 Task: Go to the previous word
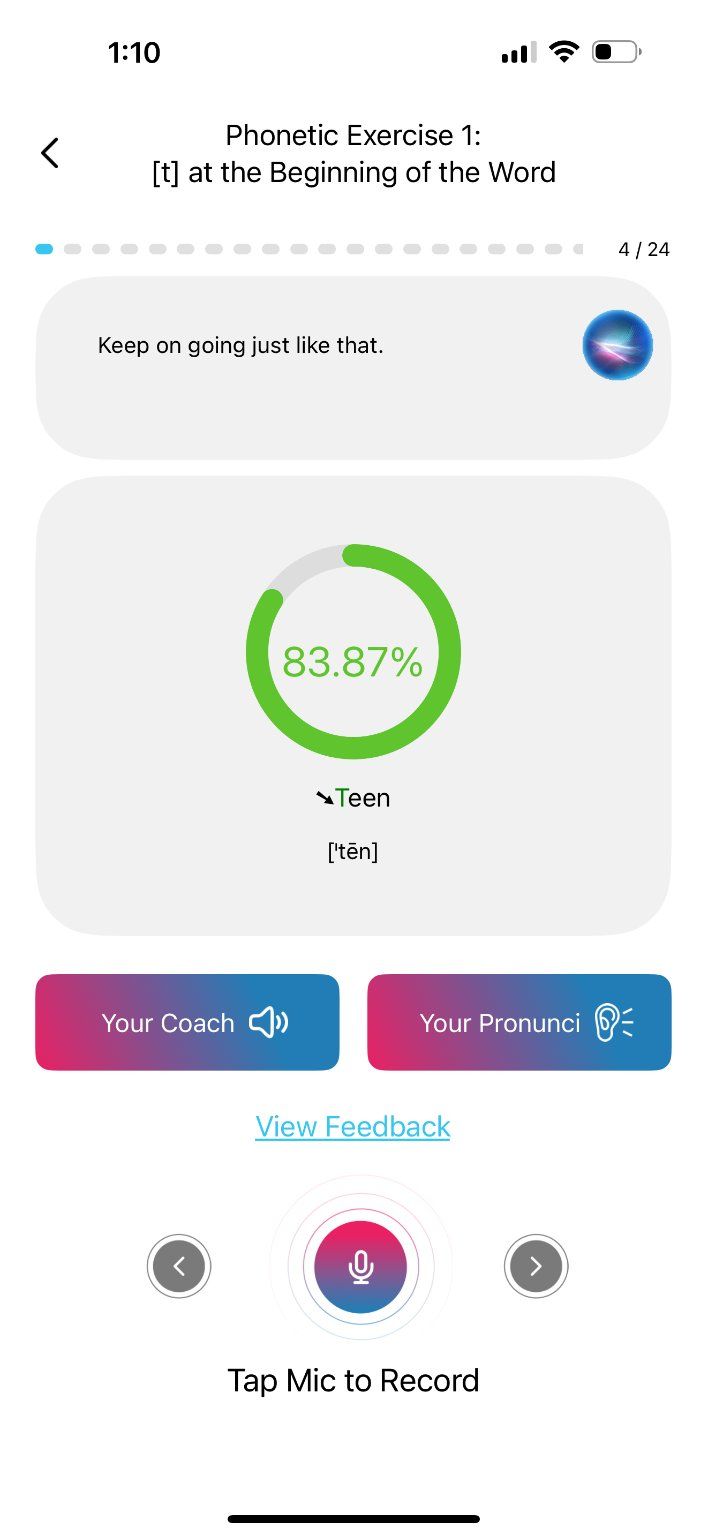point(179,1266)
